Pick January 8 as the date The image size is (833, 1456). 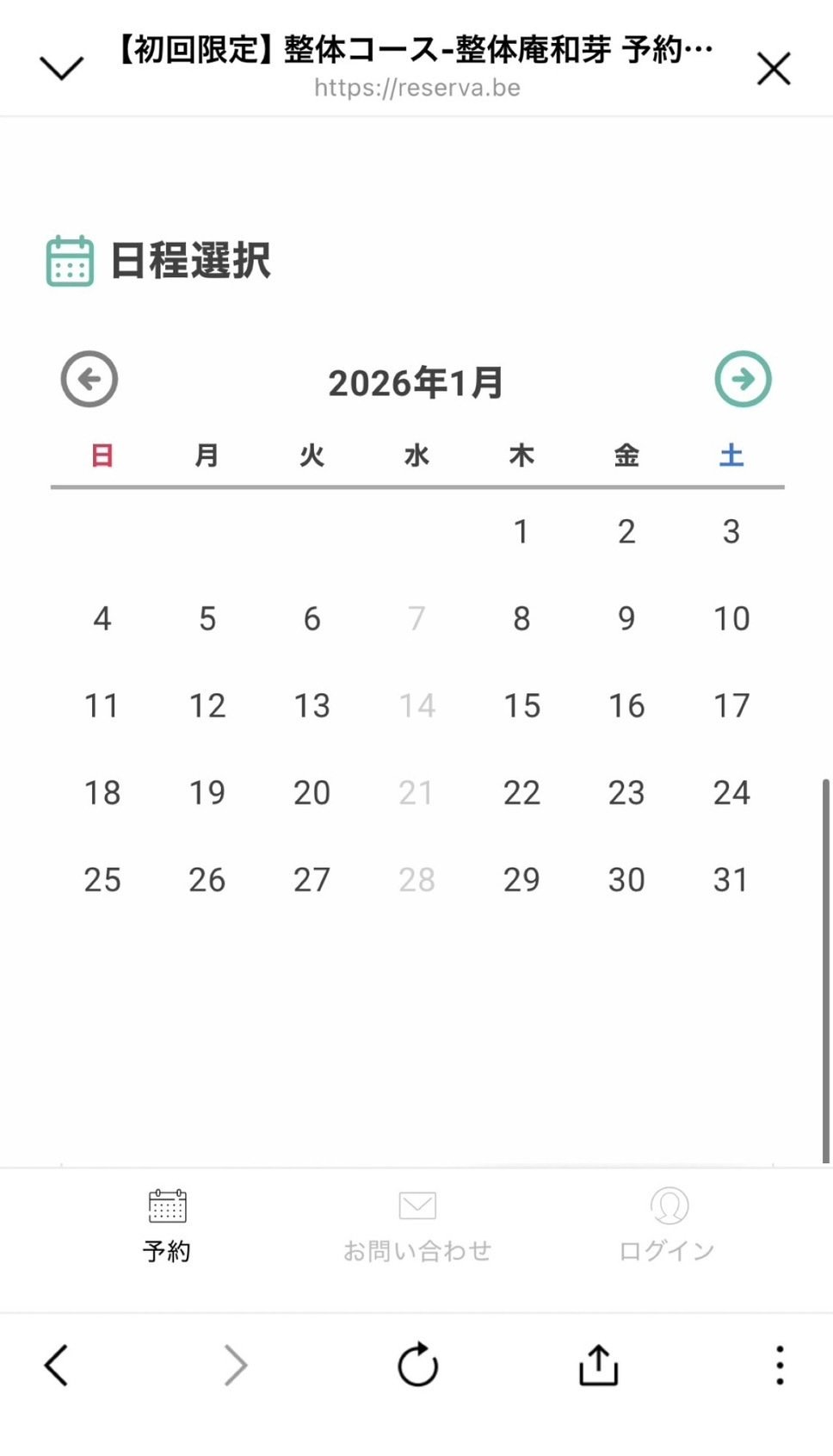[x=521, y=619]
